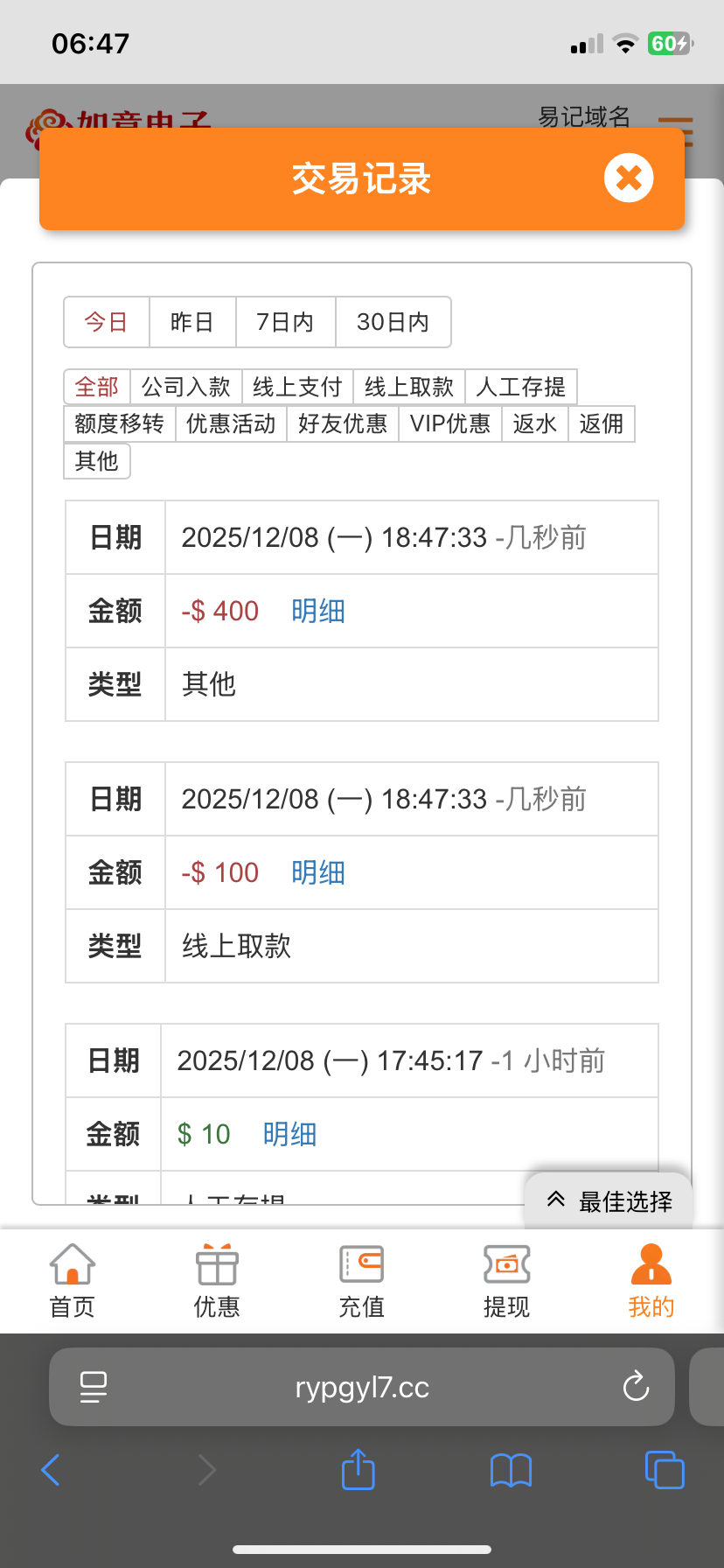This screenshot has height=1568, width=724.
Task: Open 明细 for the $10 transaction
Action: (289, 1134)
